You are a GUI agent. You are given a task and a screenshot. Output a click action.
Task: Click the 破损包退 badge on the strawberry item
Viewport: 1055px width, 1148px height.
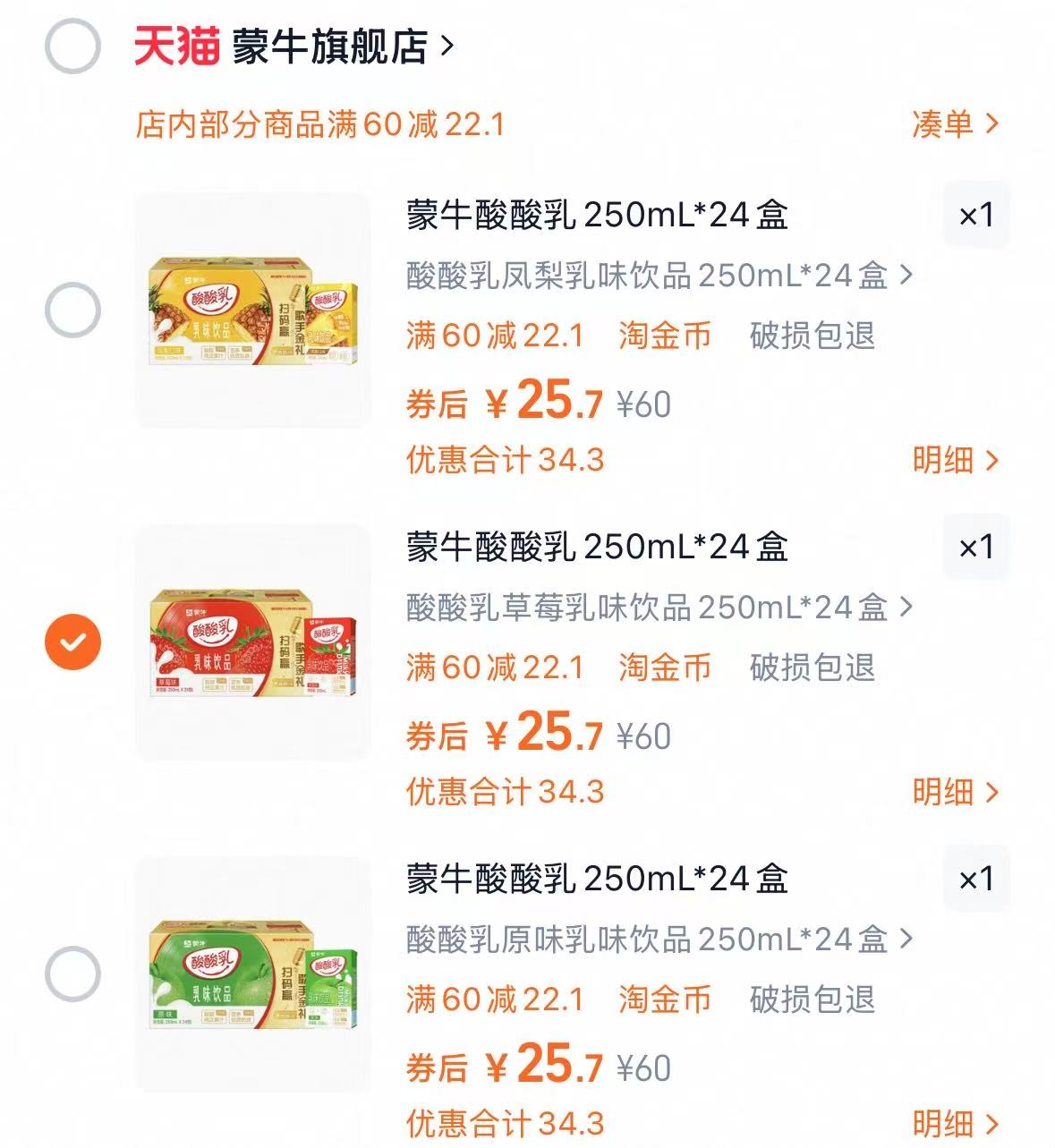[809, 668]
